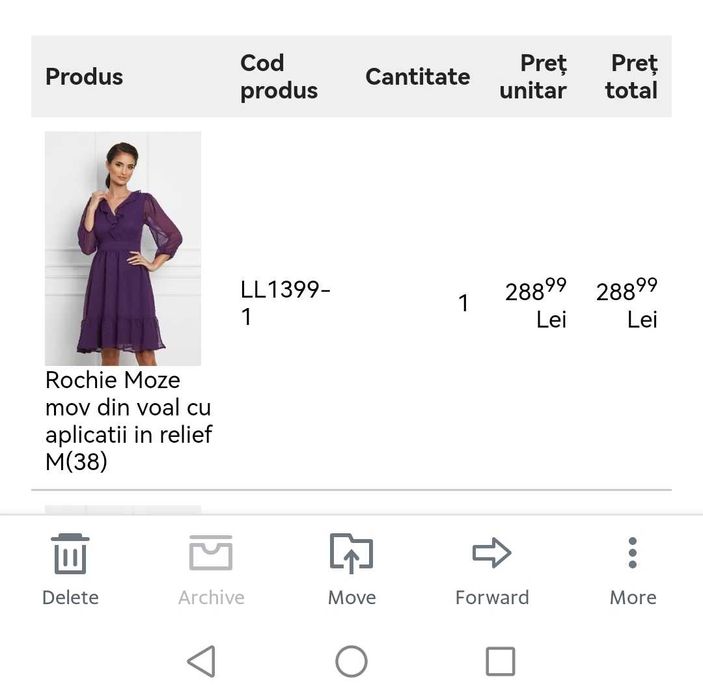Return to the home screen
The image size is (703, 700).
[x=351, y=661]
